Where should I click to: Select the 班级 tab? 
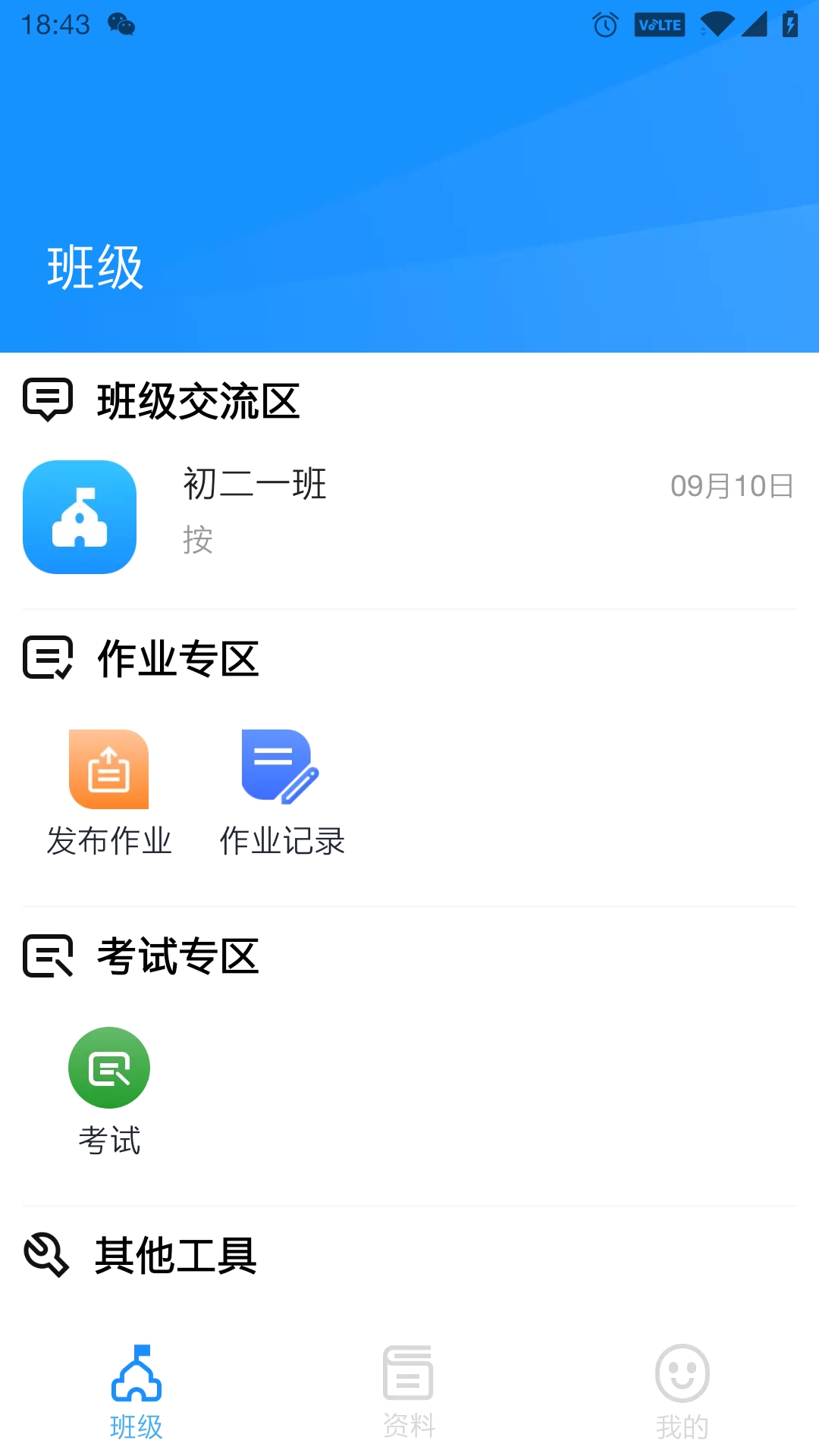point(136,1392)
